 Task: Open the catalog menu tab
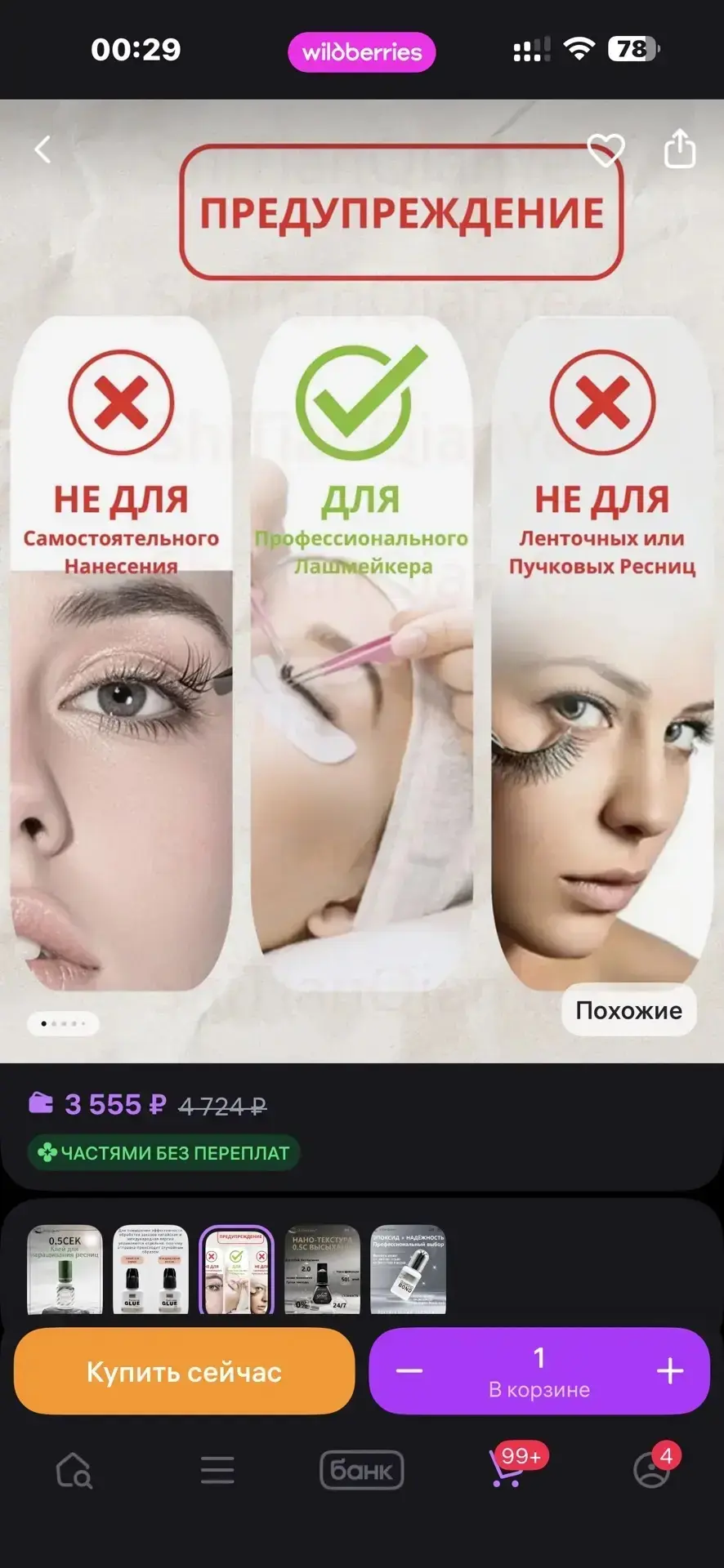217,1470
